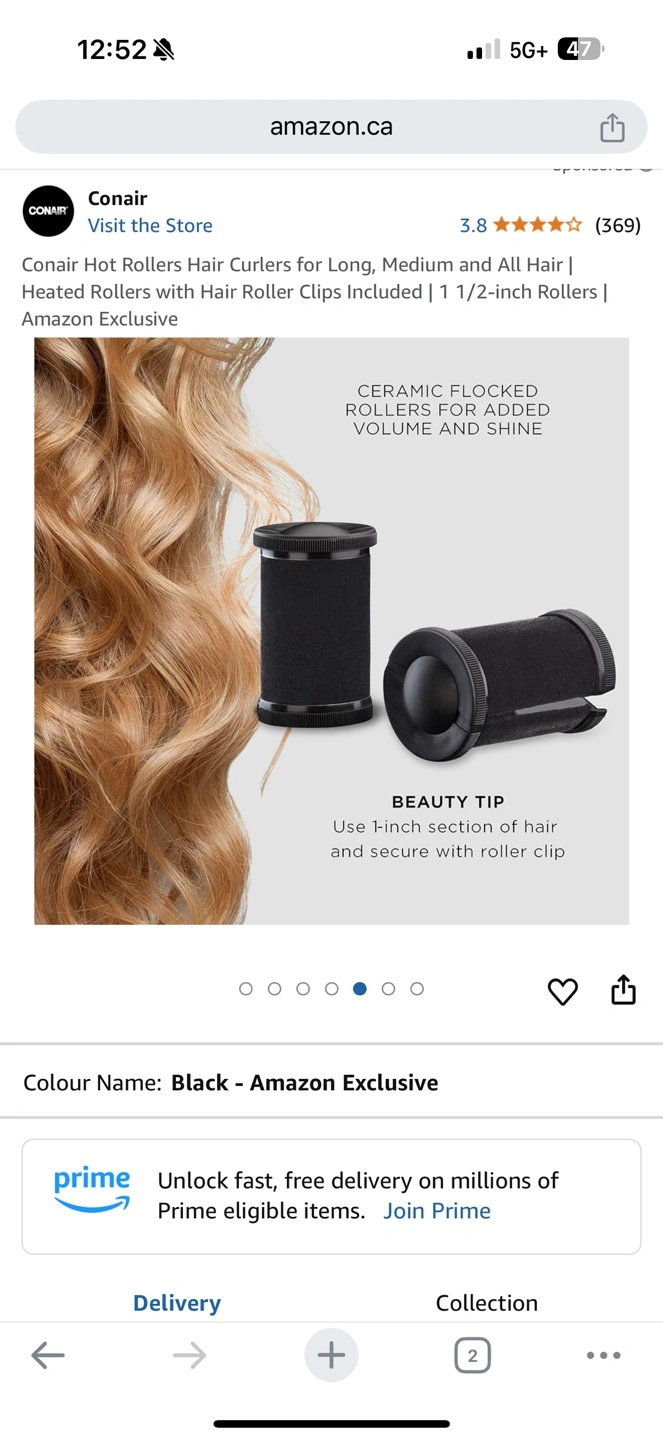
Task: Jump to the last image indicator dot
Action: point(417,989)
